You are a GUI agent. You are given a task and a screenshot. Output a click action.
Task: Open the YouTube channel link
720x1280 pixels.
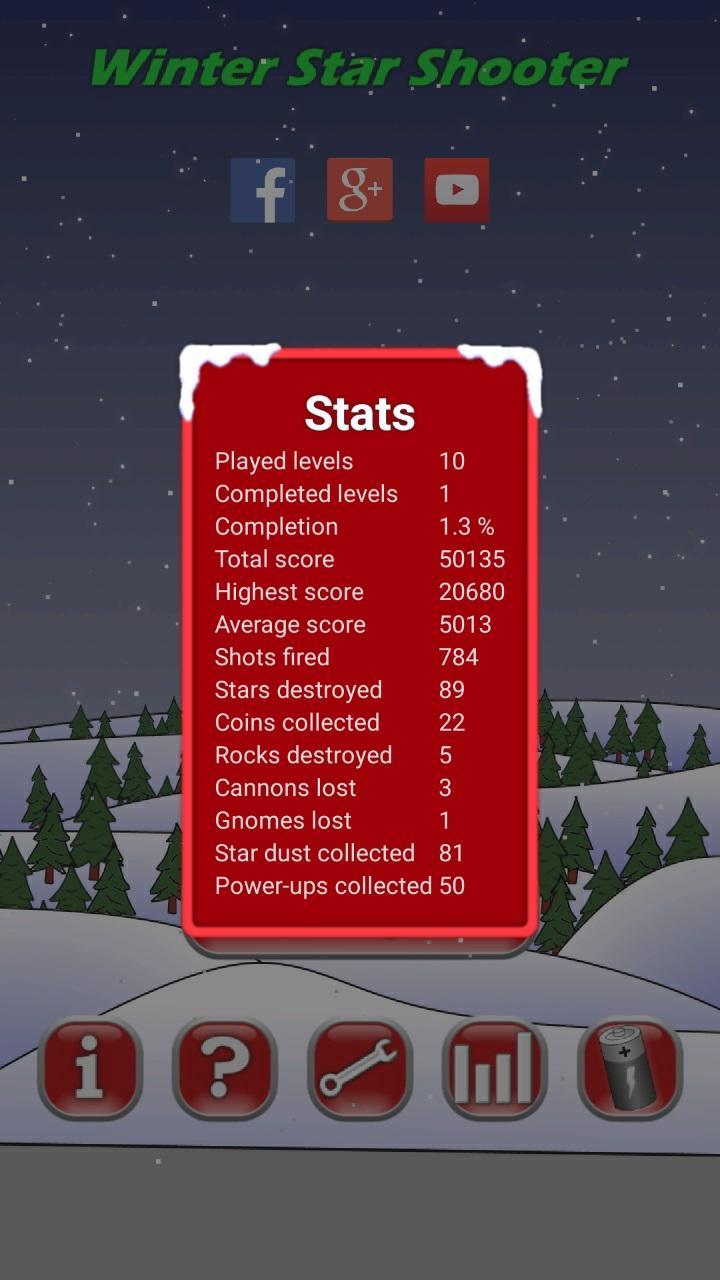(457, 190)
